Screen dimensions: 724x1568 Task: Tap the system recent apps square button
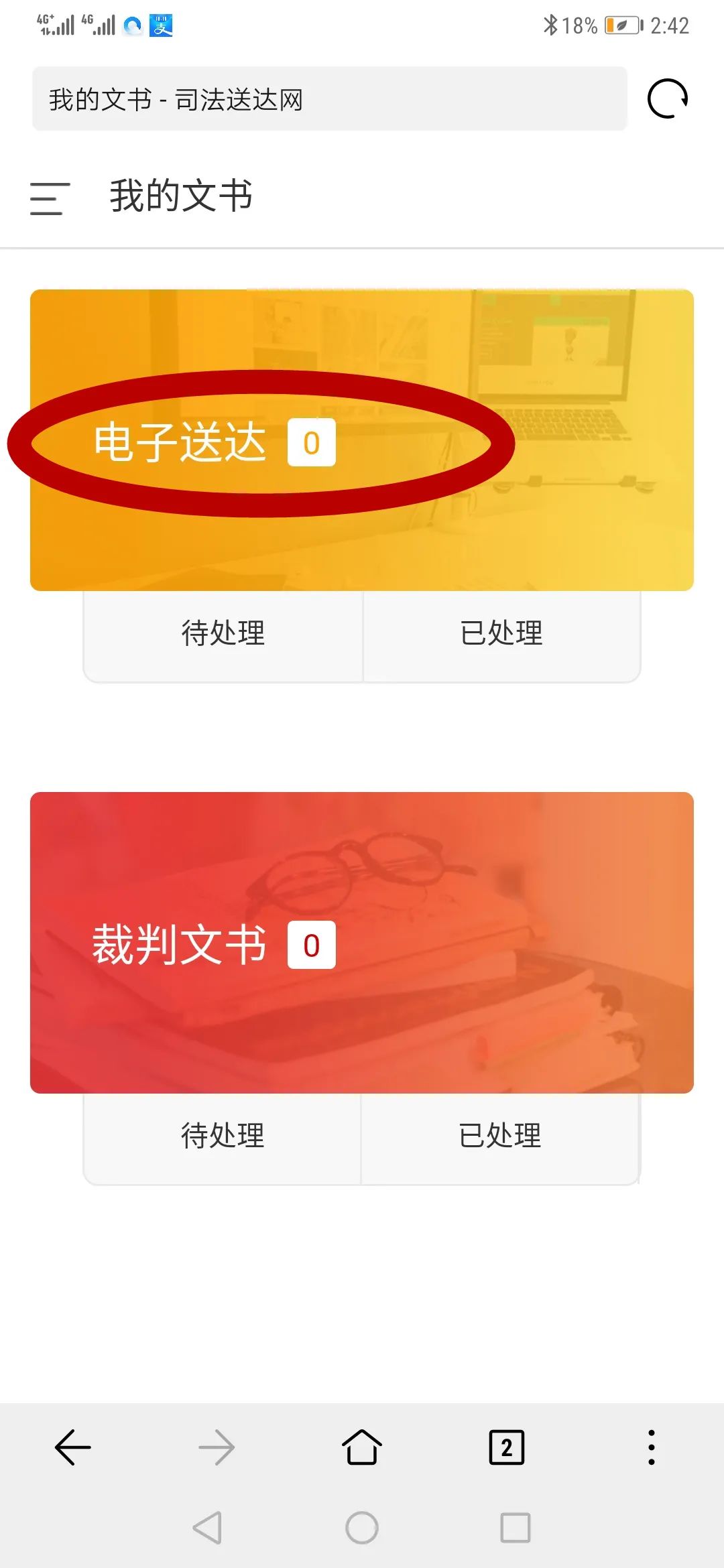click(516, 1528)
